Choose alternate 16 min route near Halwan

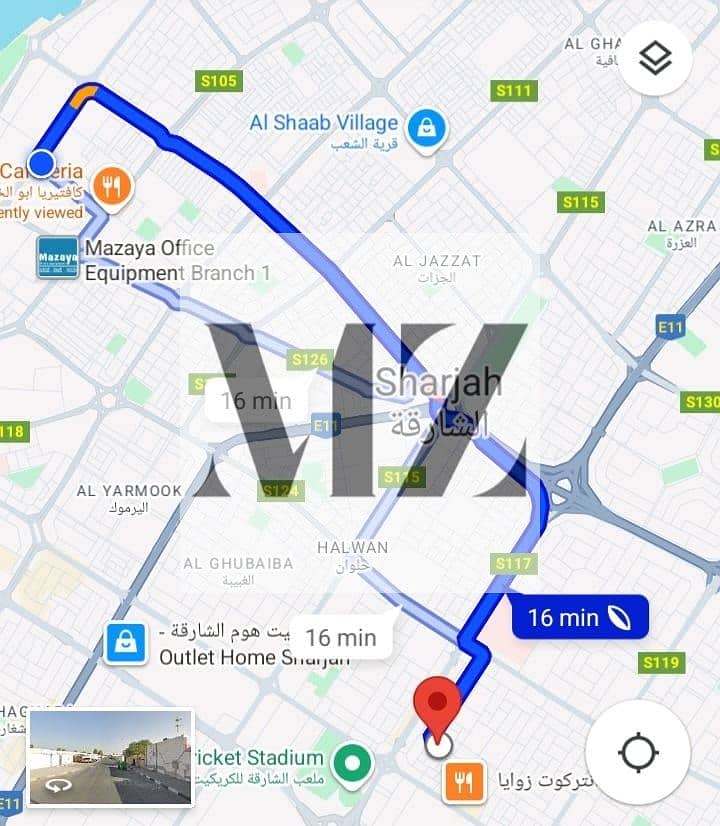point(341,637)
